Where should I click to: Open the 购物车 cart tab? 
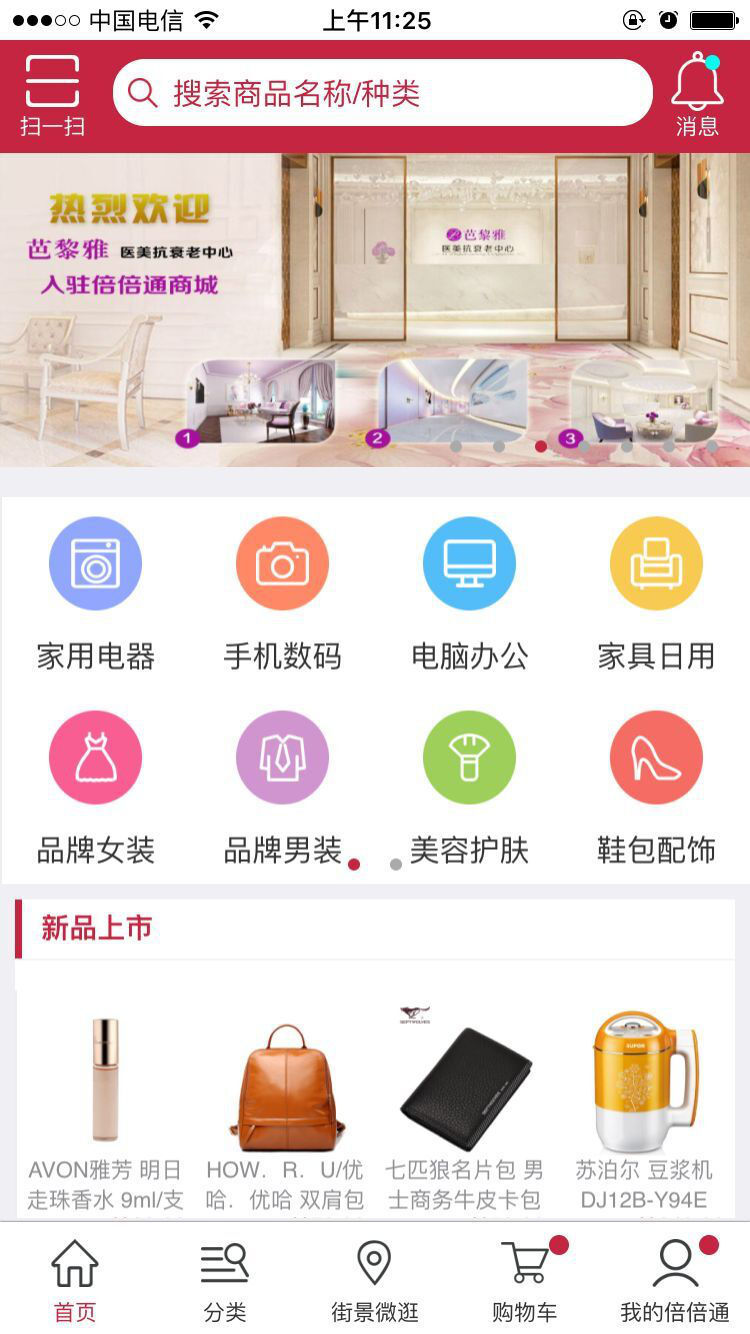pyautogui.click(x=524, y=1280)
